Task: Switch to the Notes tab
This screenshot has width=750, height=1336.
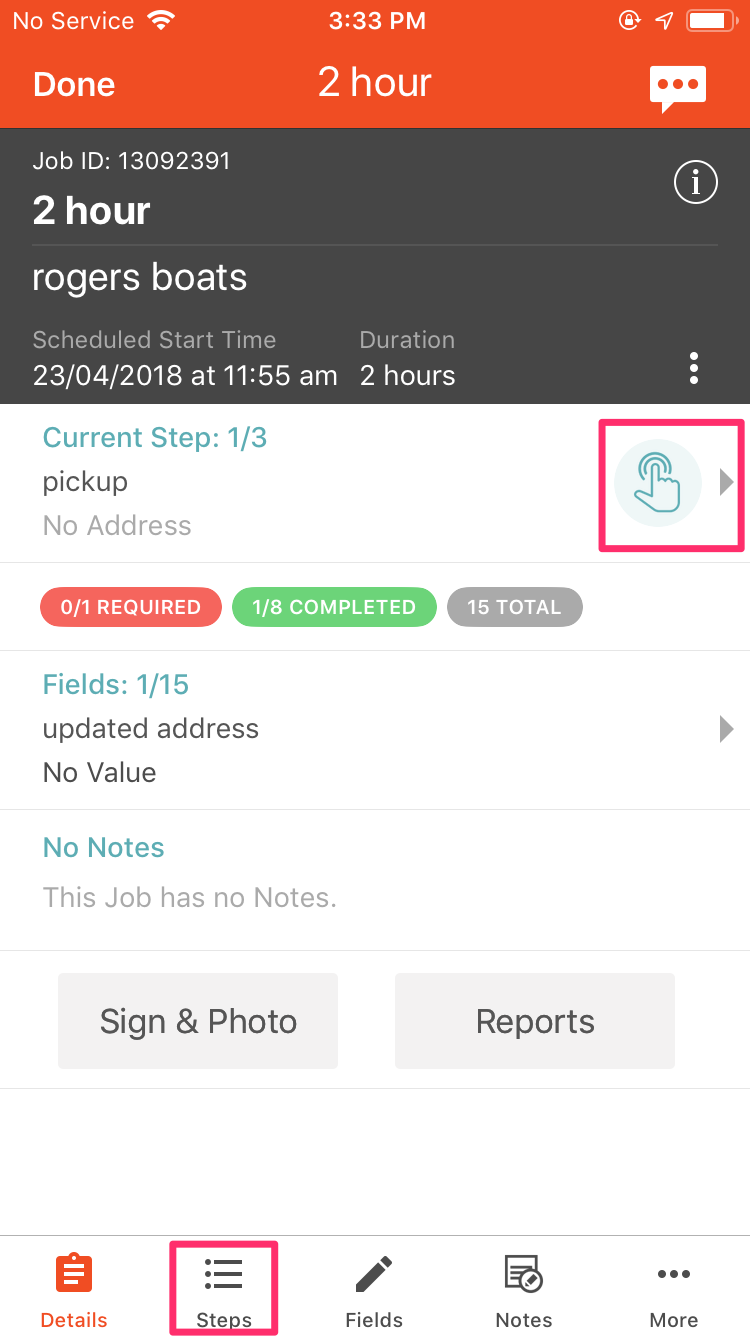Action: click(524, 1290)
